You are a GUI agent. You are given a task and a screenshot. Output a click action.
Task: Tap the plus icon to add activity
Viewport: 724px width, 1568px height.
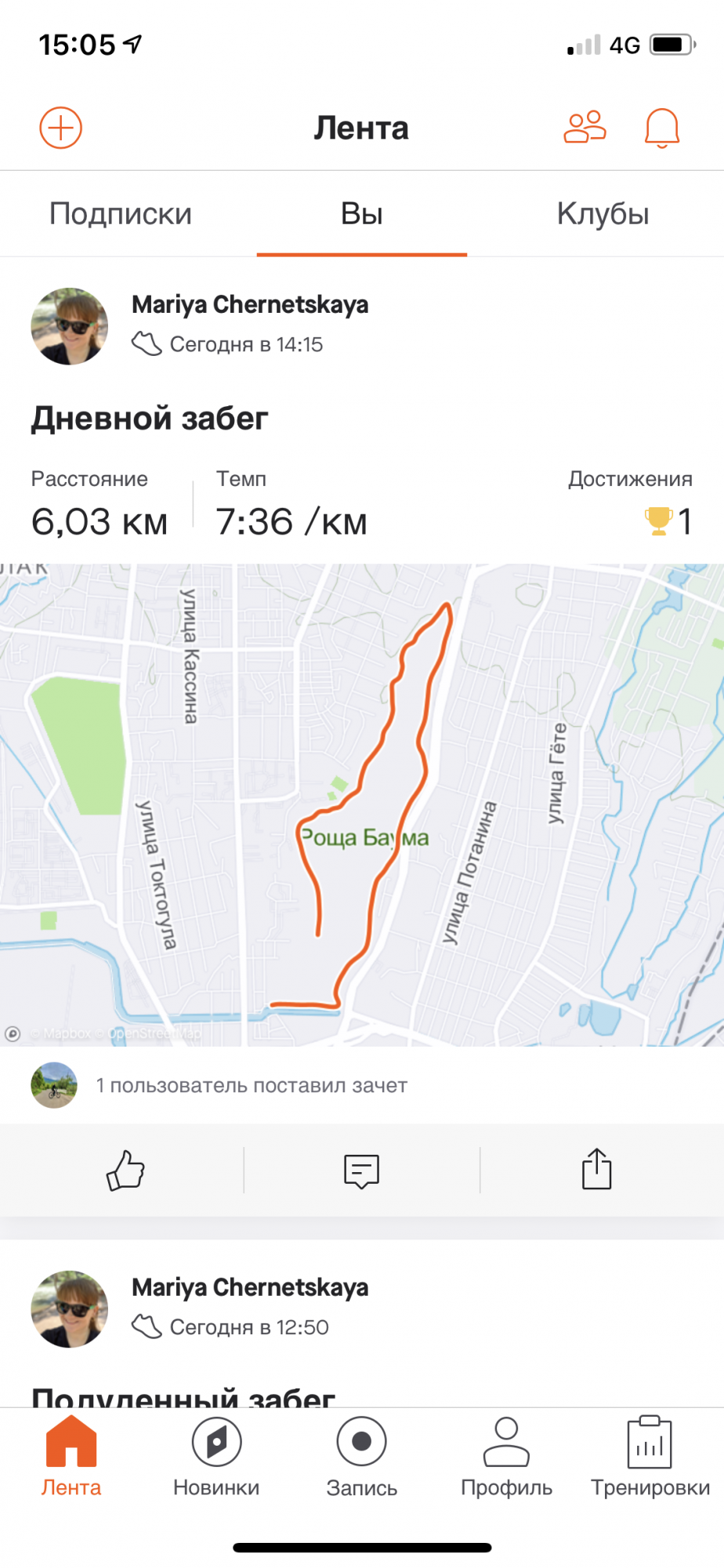(x=61, y=128)
